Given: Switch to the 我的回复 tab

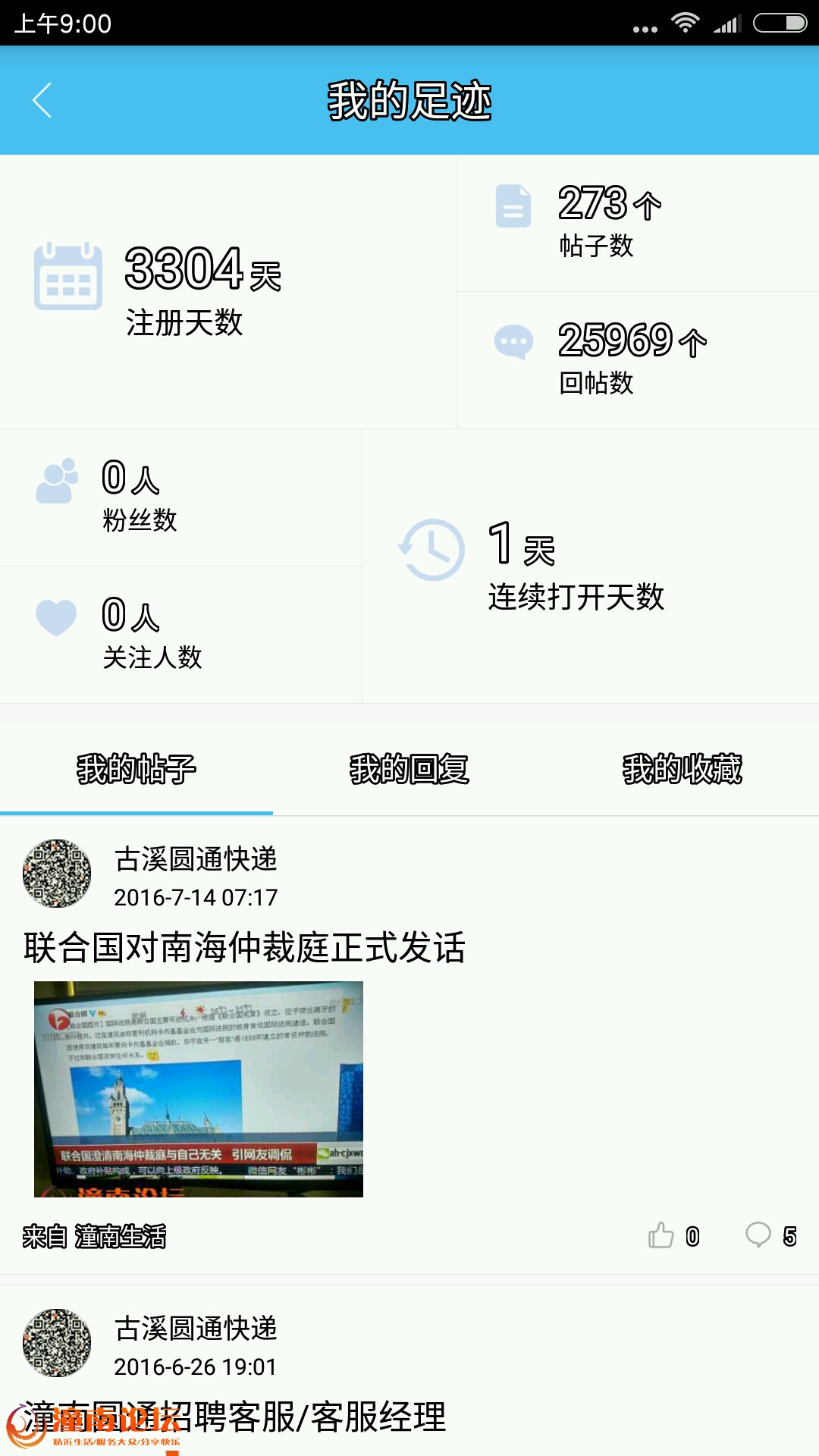Looking at the screenshot, I should [409, 769].
